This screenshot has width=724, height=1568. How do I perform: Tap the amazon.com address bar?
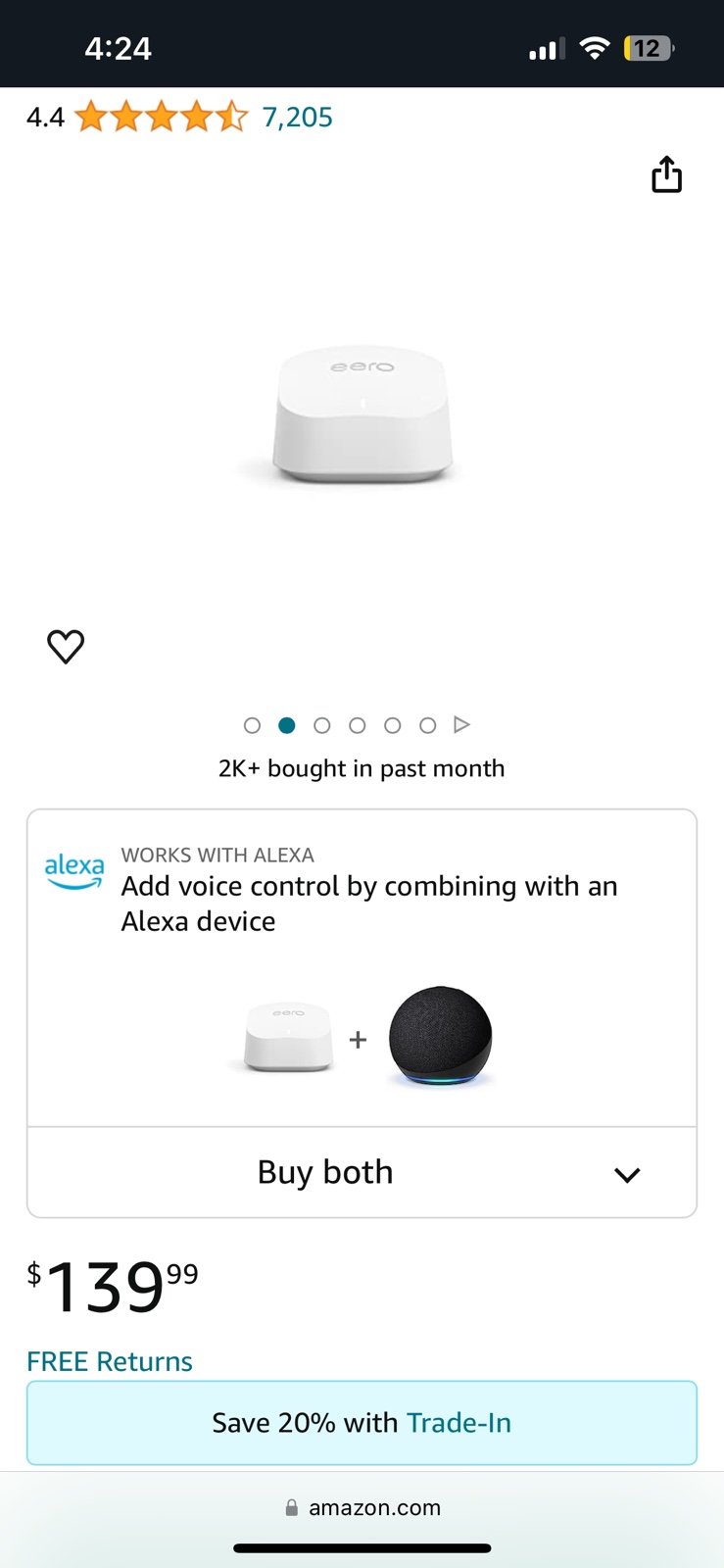pos(362,1507)
